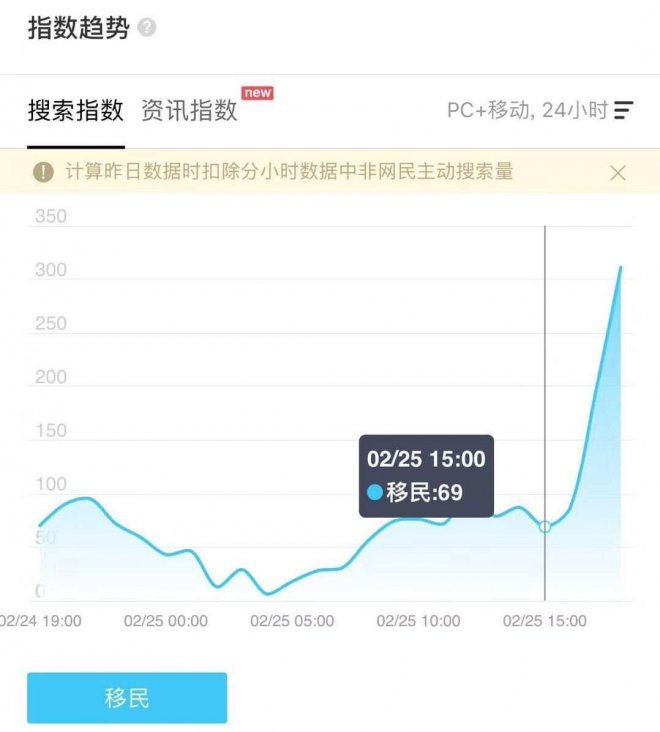Open the help icon beside 指数趋势
660x732 pixels.
point(147,29)
